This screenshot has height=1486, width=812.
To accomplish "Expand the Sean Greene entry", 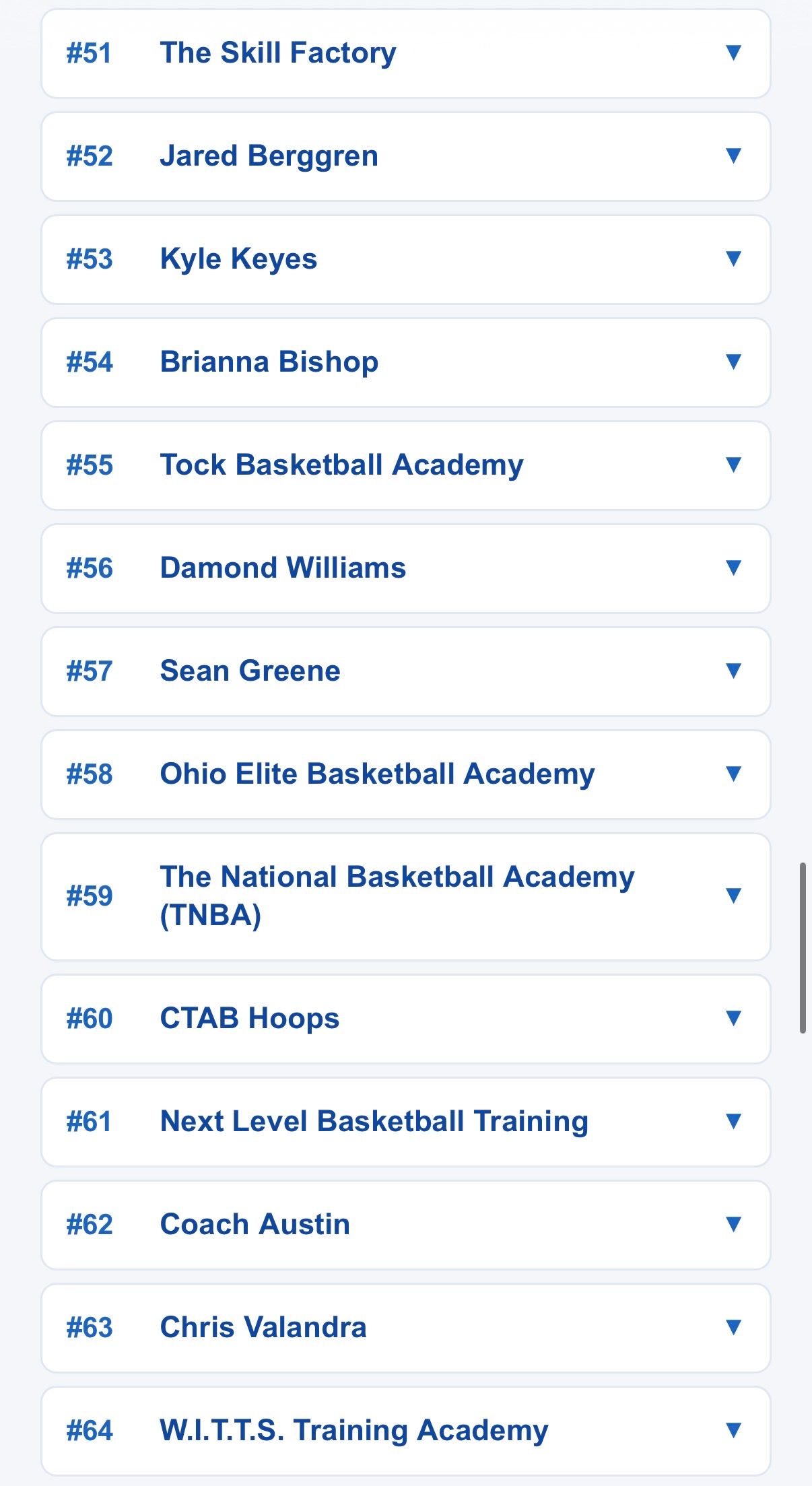I will pyautogui.click(x=733, y=671).
